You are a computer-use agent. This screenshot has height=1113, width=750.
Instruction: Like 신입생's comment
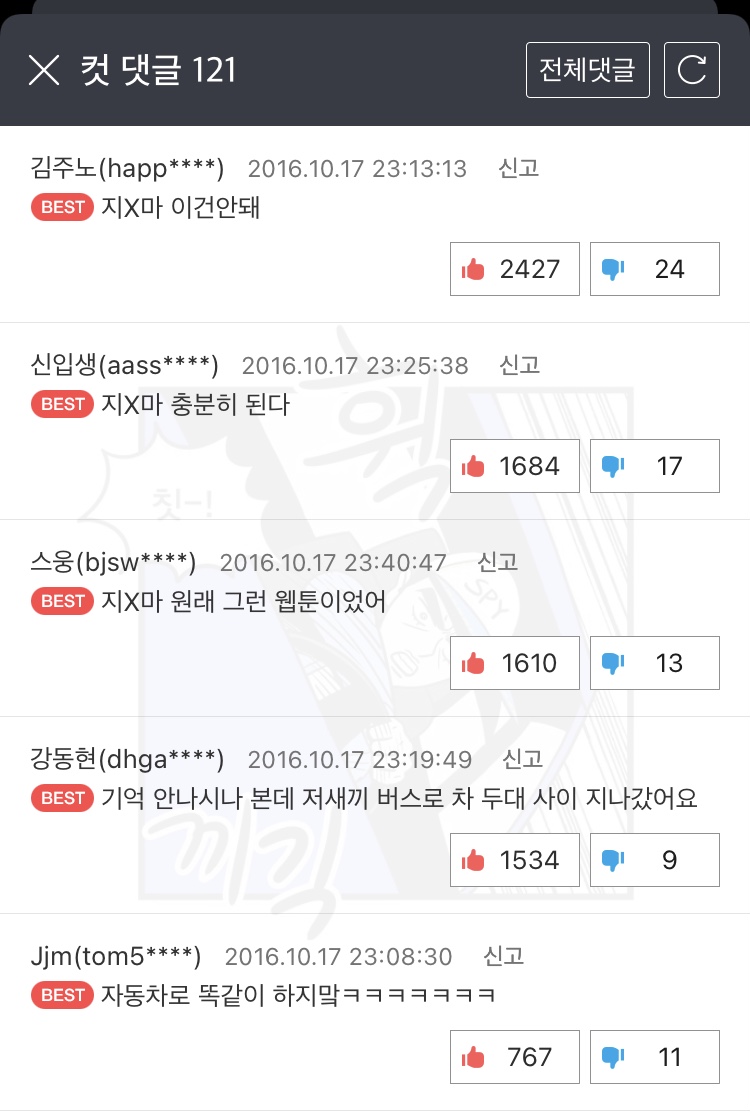pos(514,466)
